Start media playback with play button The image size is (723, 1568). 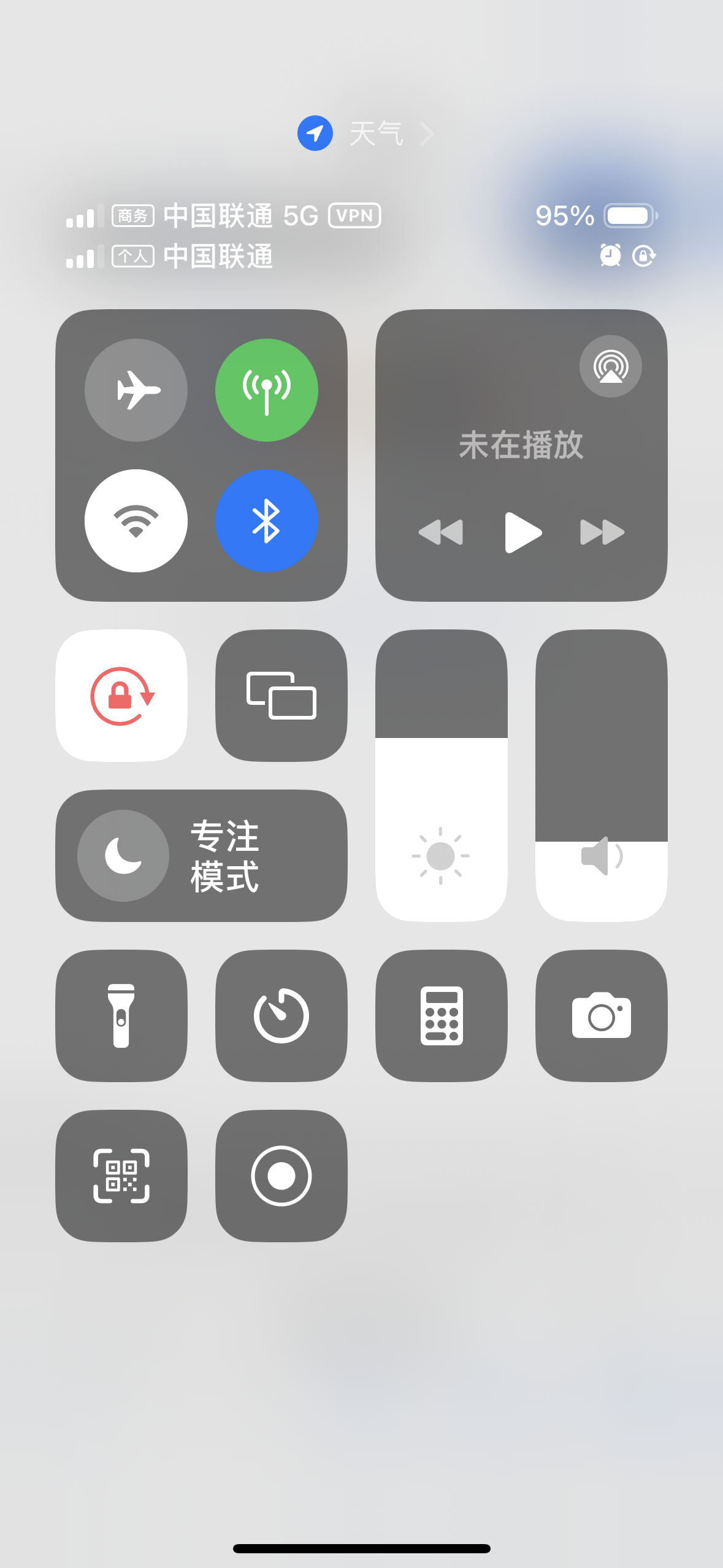522,532
